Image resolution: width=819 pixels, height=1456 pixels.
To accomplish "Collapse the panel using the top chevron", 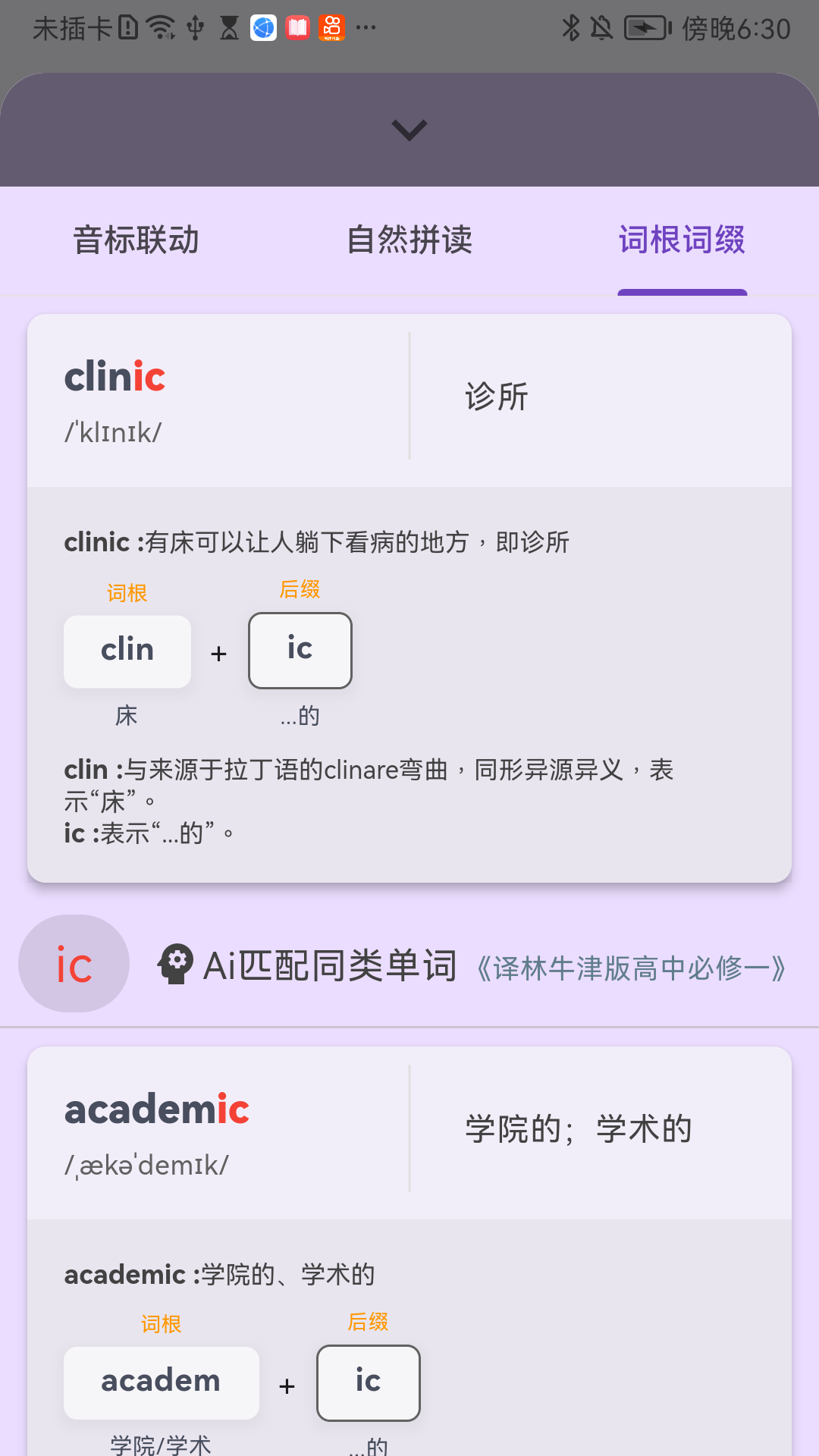I will [409, 130].
